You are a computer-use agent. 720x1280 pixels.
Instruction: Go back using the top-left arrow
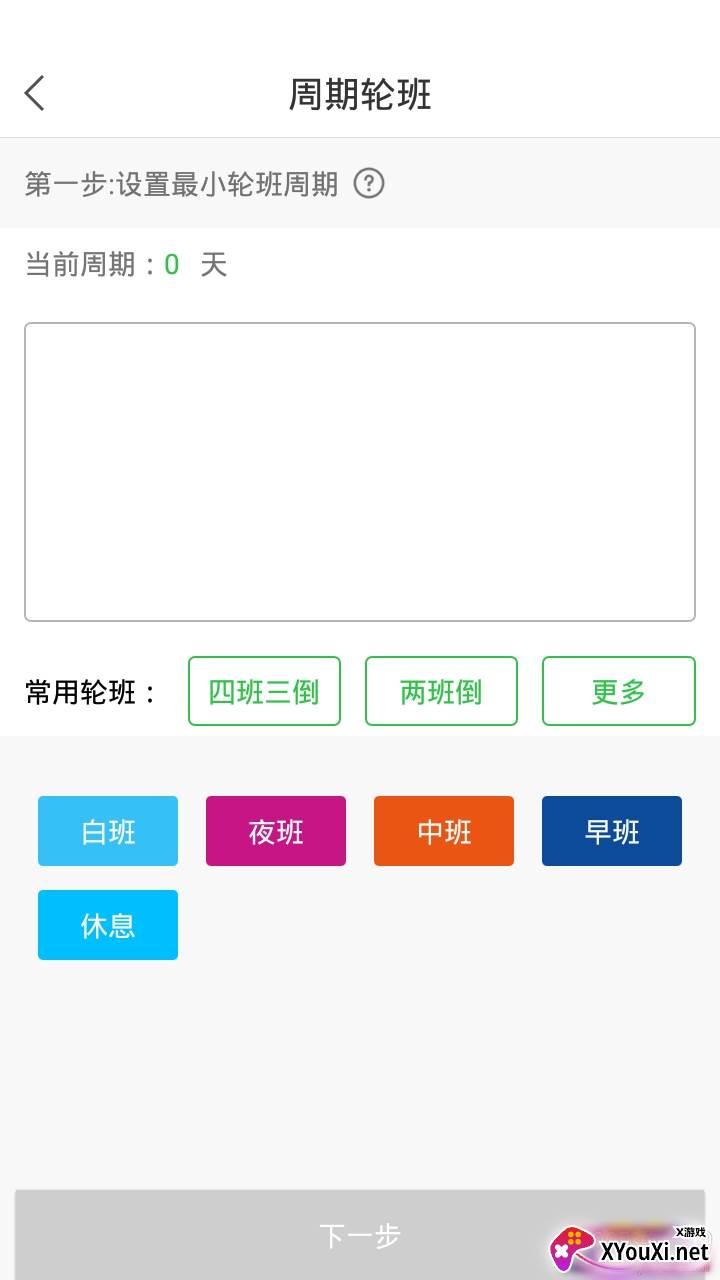click(x=35, y=94)
